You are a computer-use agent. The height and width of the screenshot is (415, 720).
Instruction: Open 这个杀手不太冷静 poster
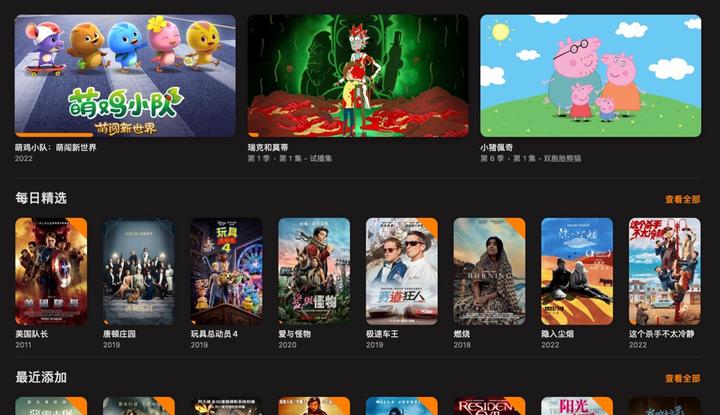[x=664, y=271]
